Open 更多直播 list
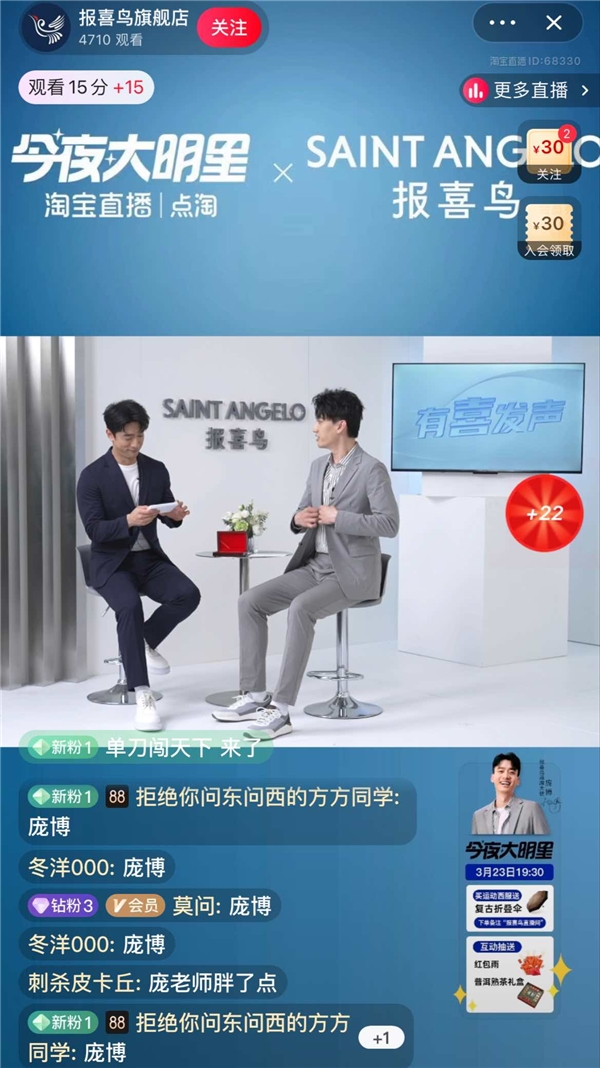The image size is (600, 1068). [x=529, y=90]
